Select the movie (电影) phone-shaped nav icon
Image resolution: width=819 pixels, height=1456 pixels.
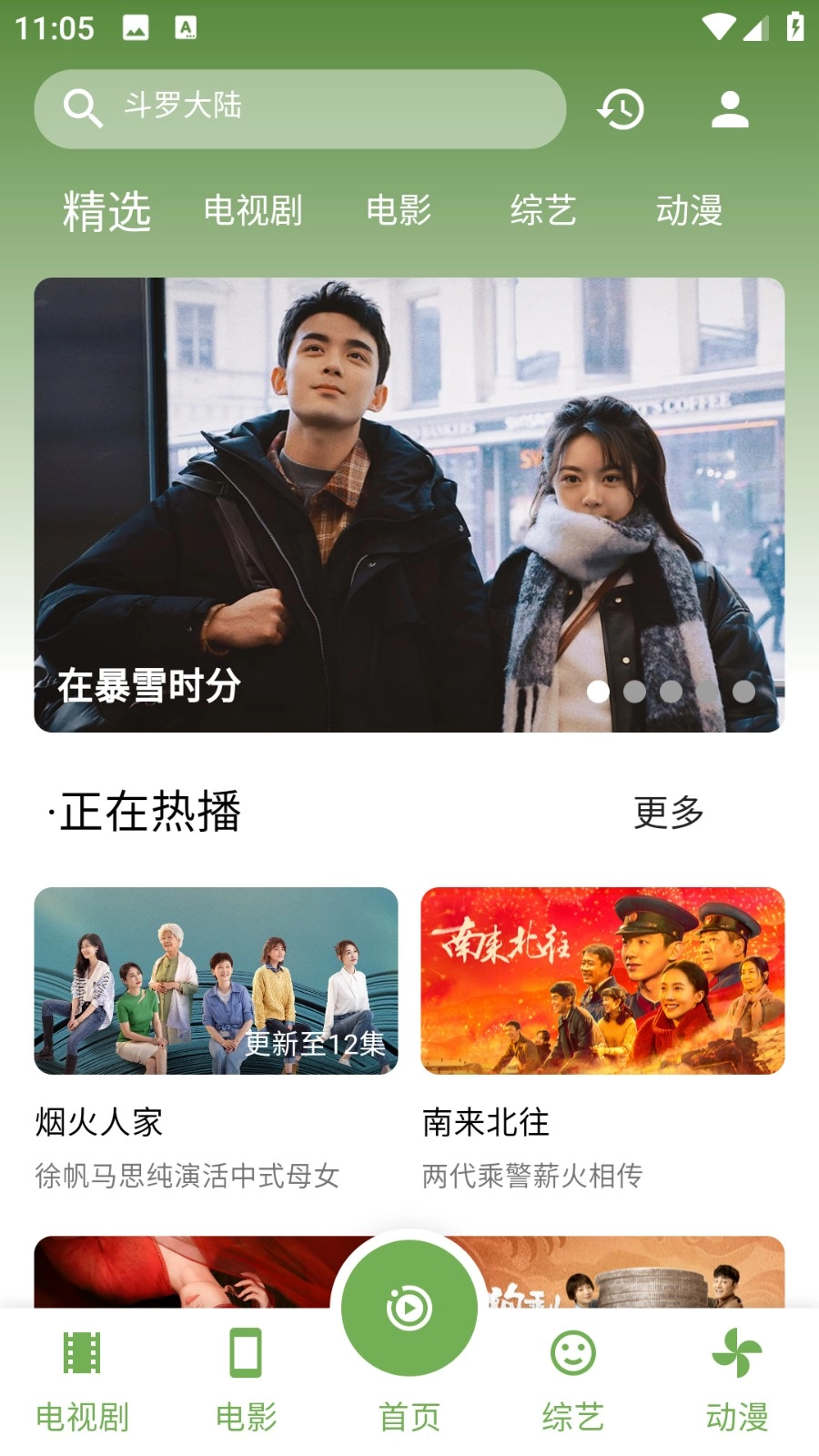244,1353
